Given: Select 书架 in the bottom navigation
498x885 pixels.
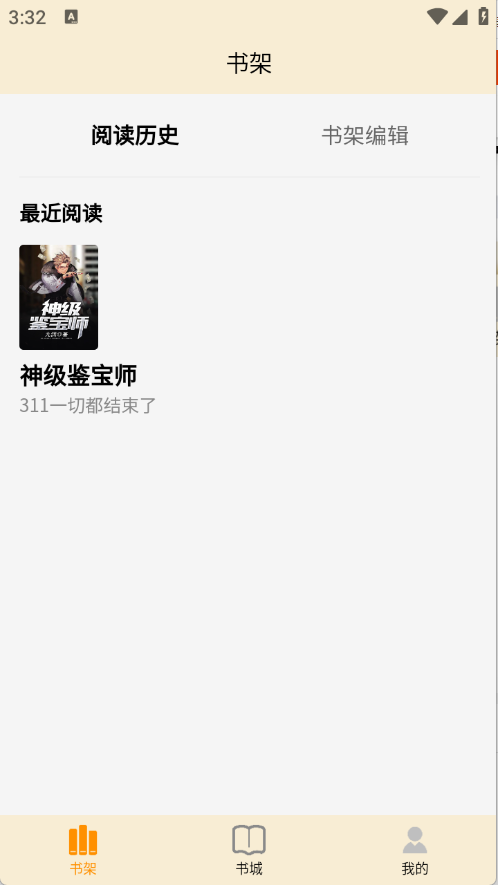Looking at the screenshot, I should 83,850.
